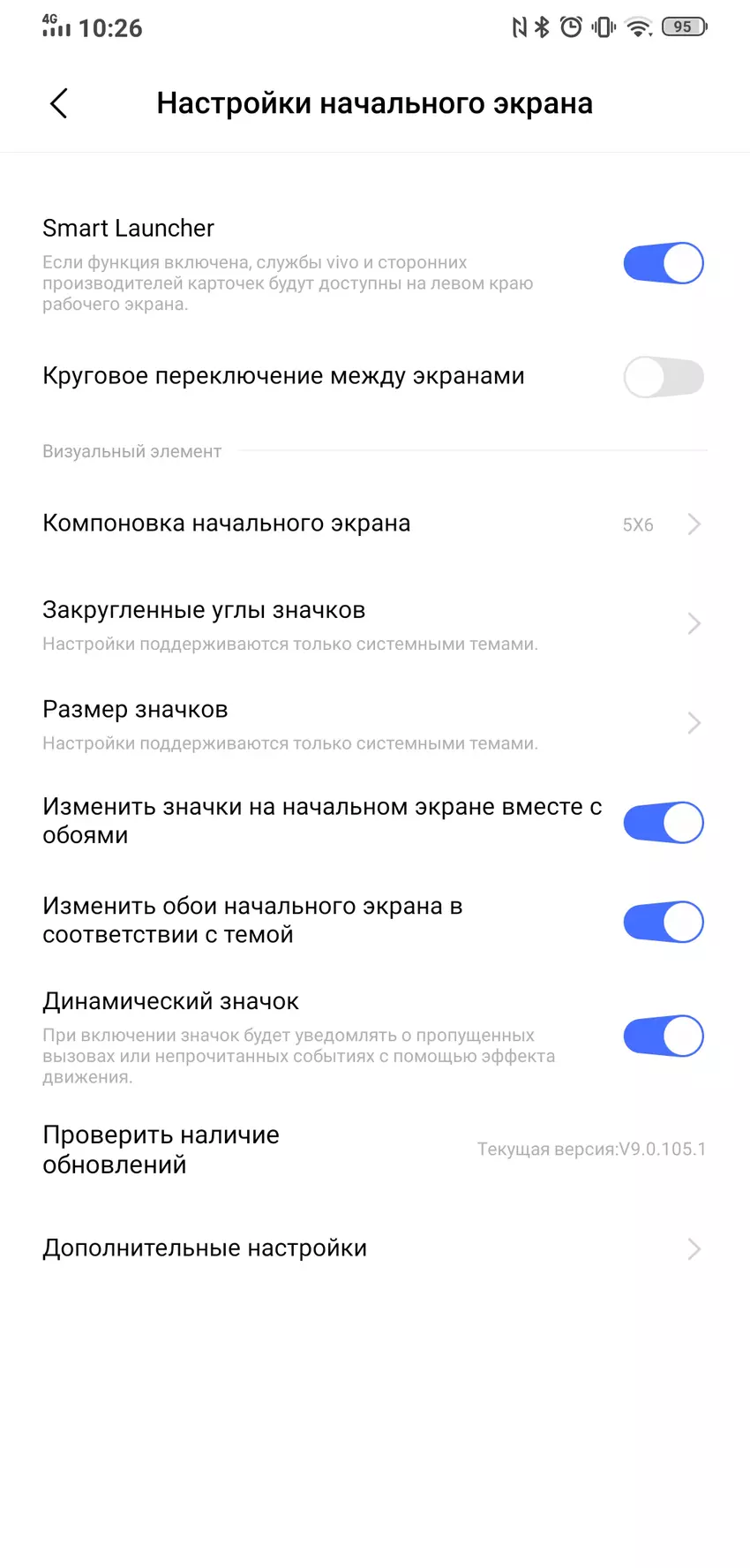This screenshot has width=750, height=1568.
Task: Open Компоновка начального экрана layout
Action: coord(374,524)
